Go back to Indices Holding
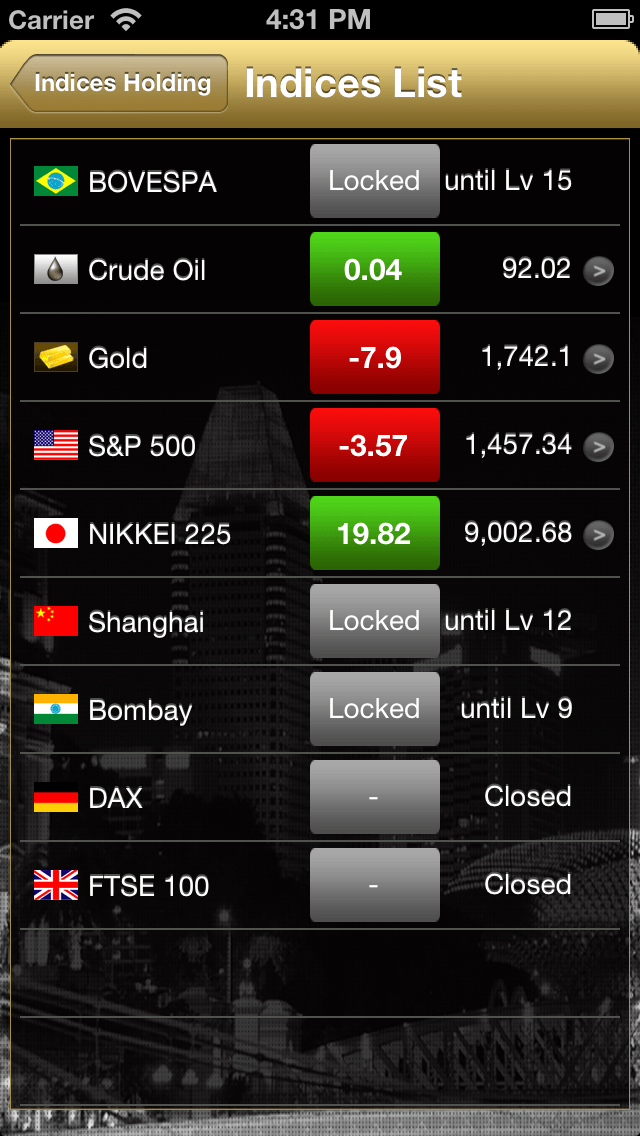This screenshot has height=1136, width=640. (121, 84)
